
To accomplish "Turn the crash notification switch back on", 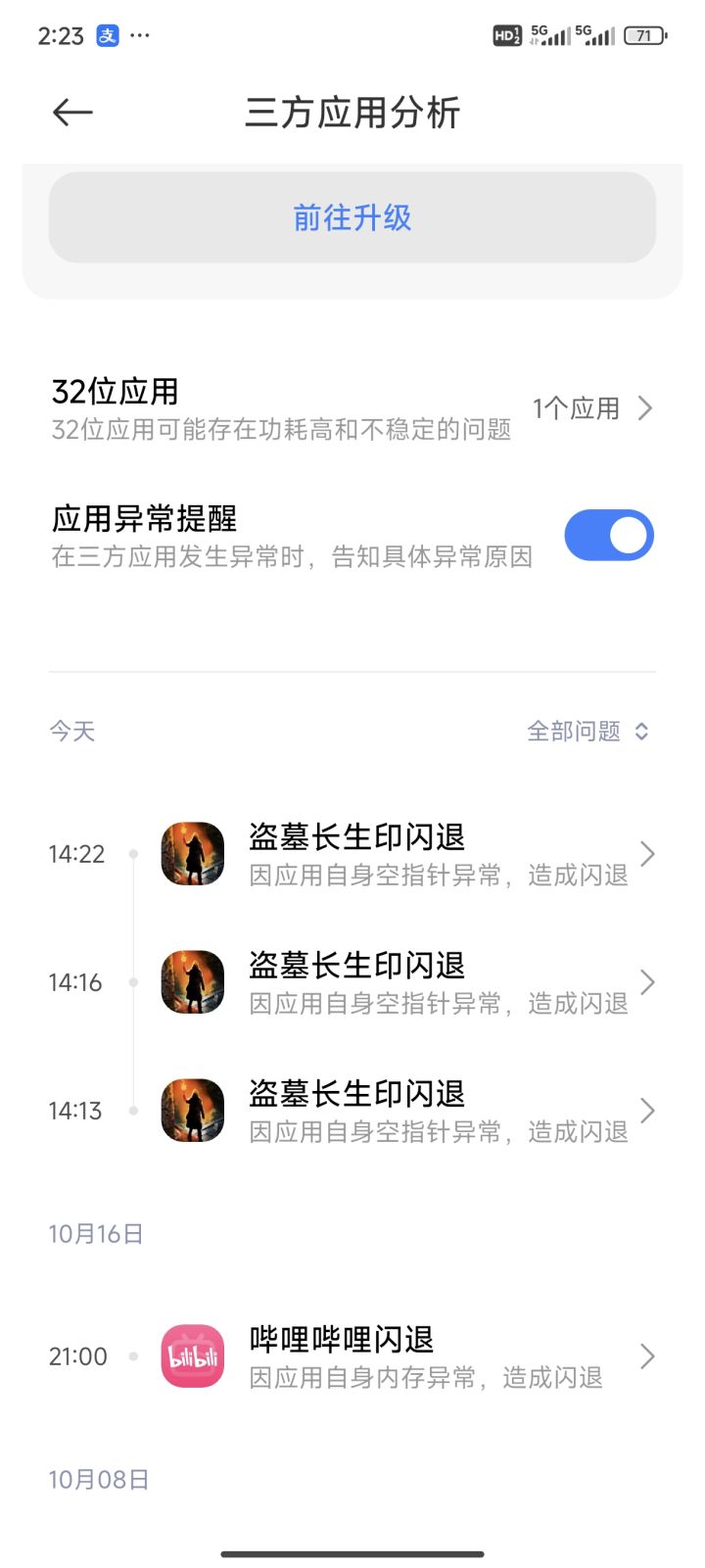I will click(609, 535).
